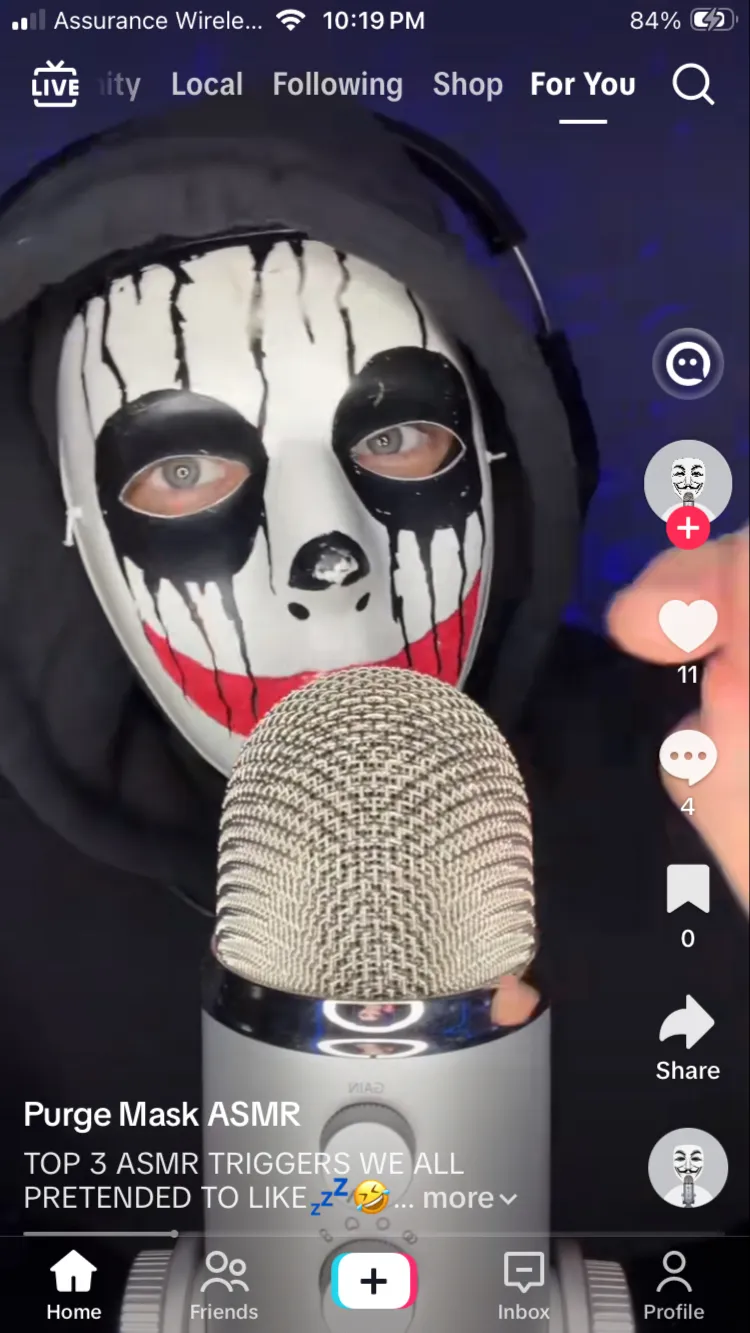Open search magnifier
The width and height of the screenshot is (750, 1333).
(x=692, y=85)
